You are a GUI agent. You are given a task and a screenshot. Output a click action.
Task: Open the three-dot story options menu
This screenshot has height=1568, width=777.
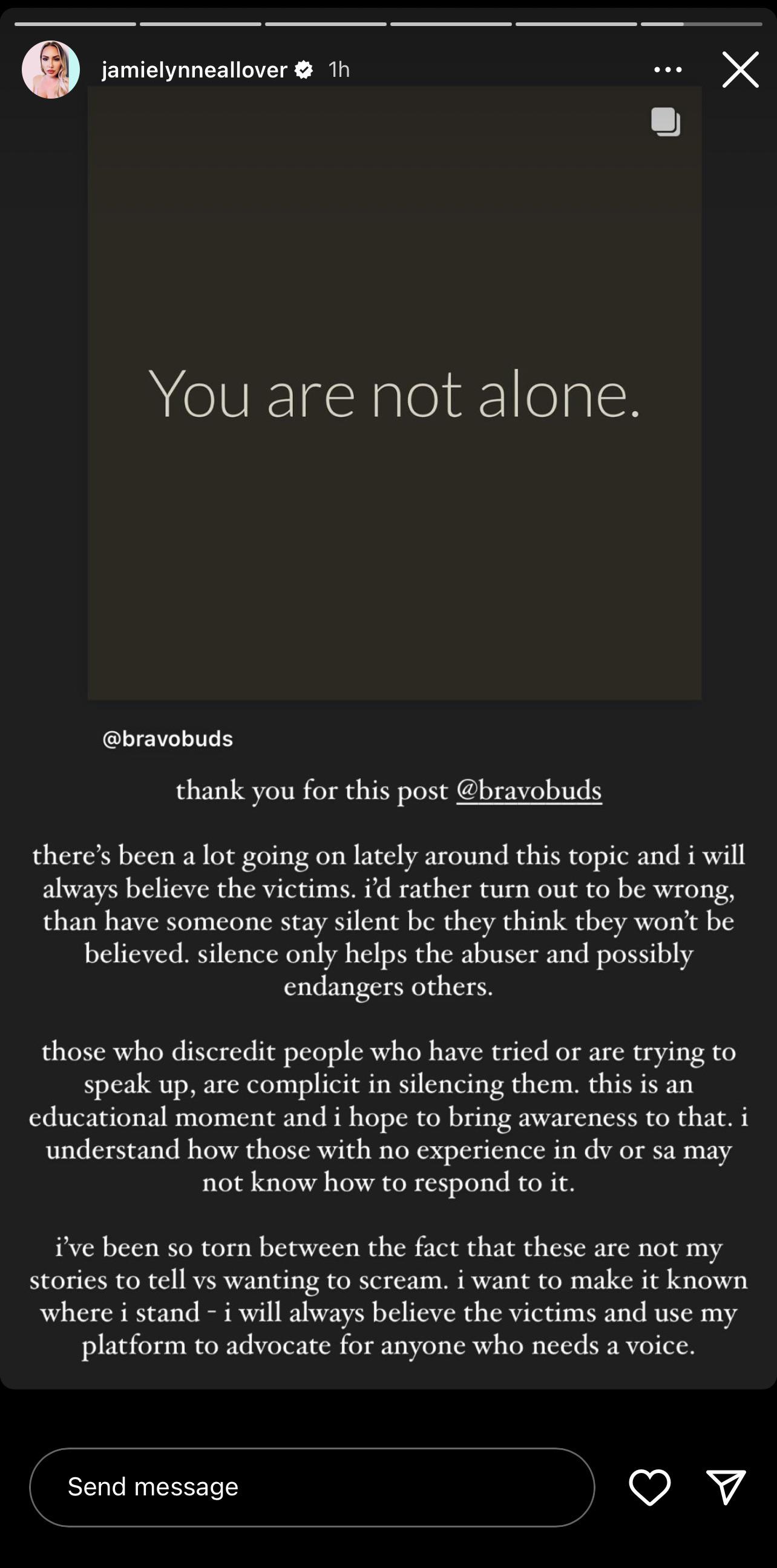[x=667, y=70]
